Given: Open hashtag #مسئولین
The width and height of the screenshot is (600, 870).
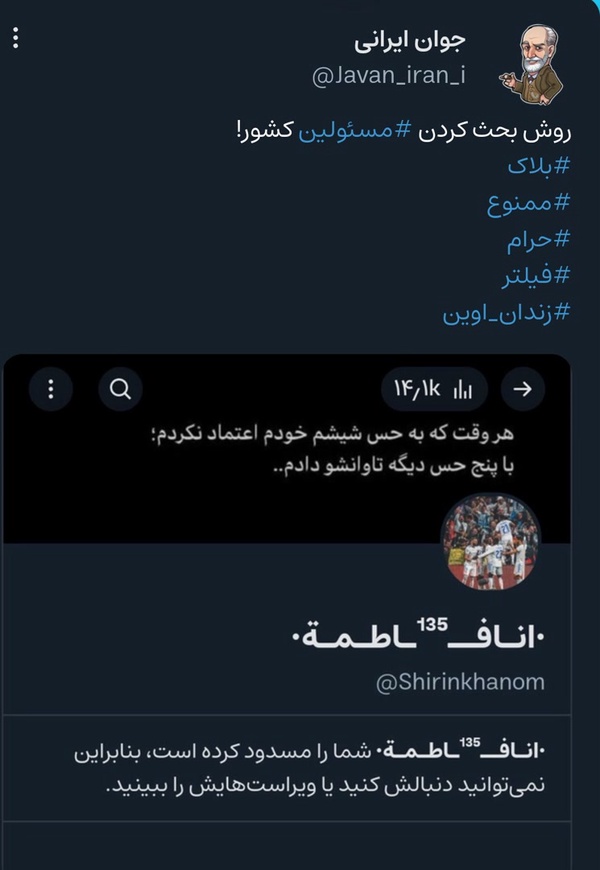Looking at the screenshot, I should point(357,131).
